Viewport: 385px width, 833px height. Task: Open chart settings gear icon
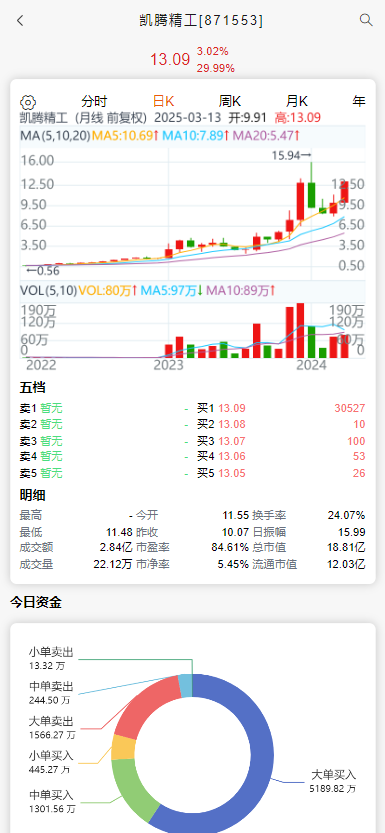pos(28,102)
